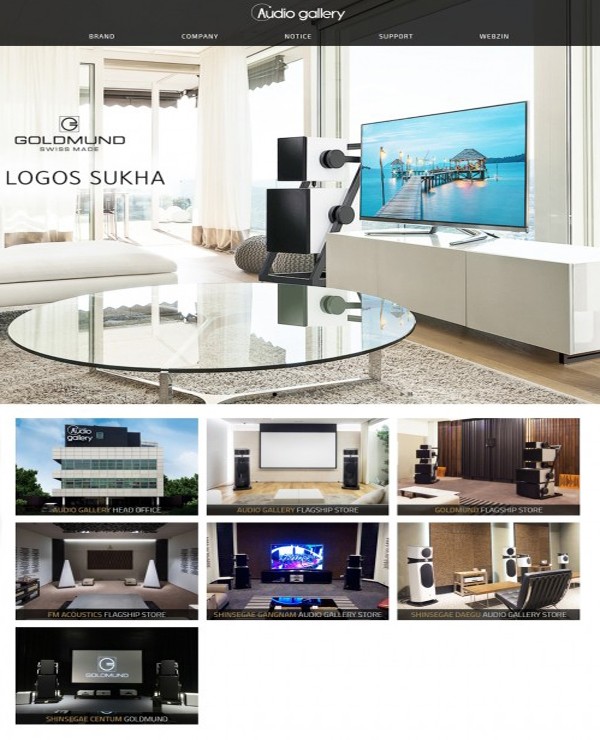The height and width of the screenshot is (740, 600).
Task: Open the COMPANY menu
Action: pyautogui.click(x=199, y=36)
